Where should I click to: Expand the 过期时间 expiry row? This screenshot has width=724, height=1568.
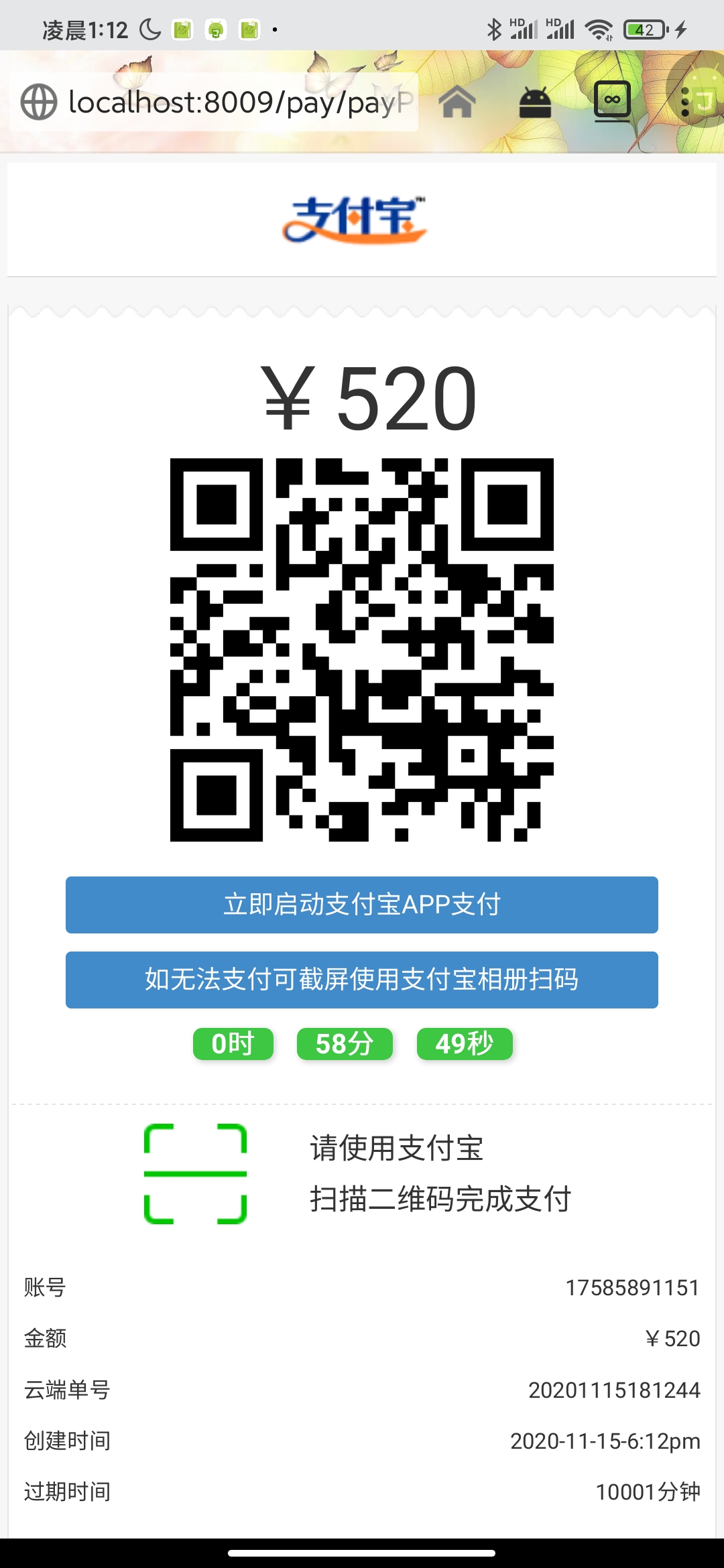pos(362,1491)
